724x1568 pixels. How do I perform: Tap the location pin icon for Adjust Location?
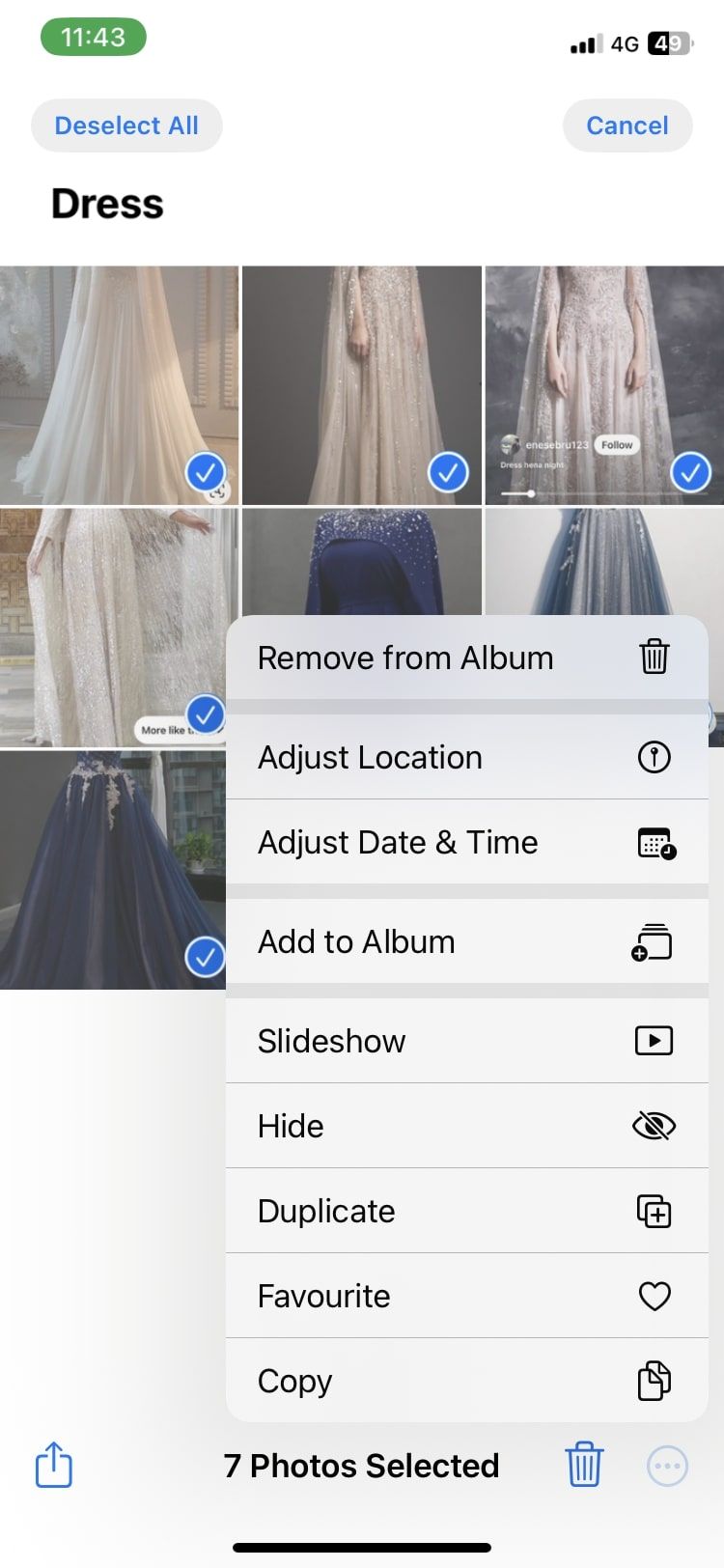pyautogui.click(x=654, y=757)
